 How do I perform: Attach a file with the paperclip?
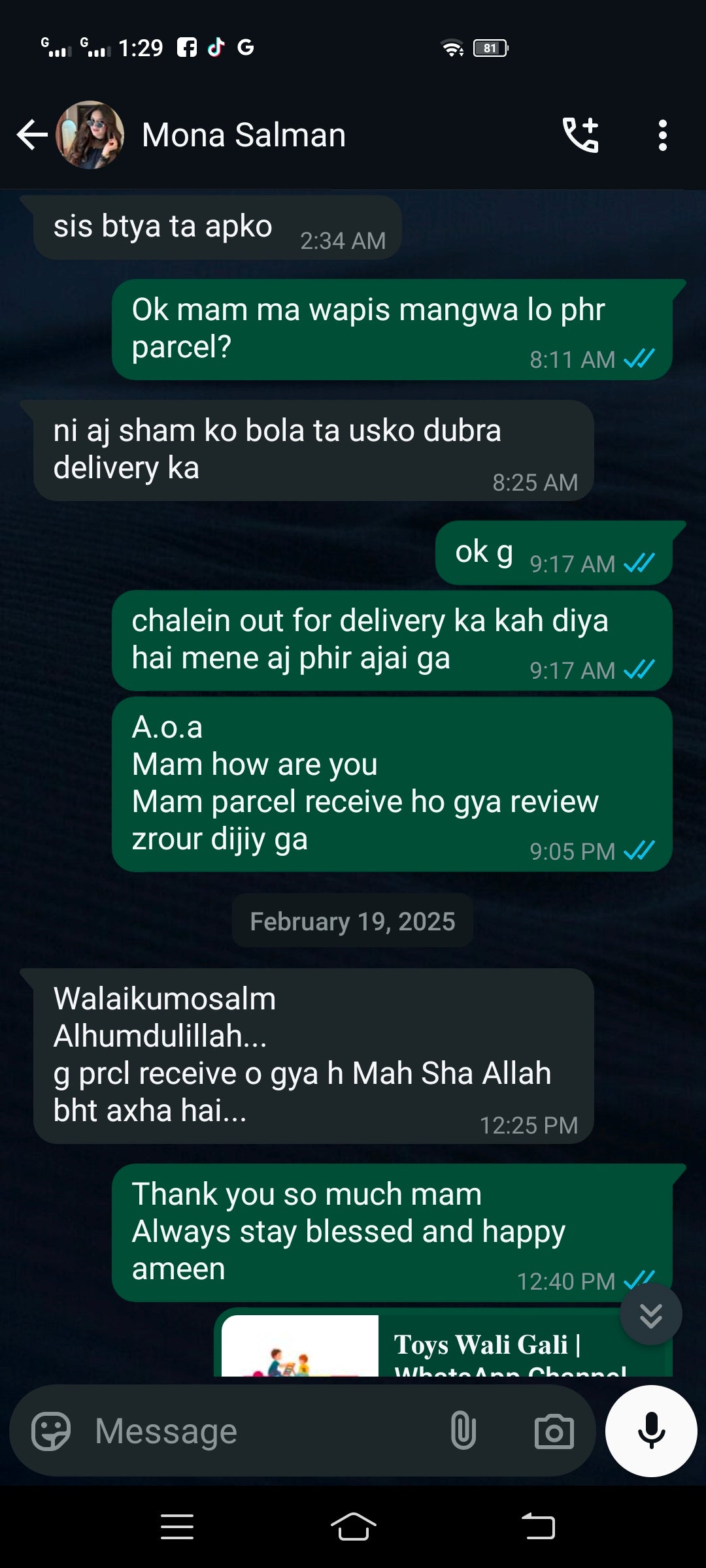[x=463, y=1431]
